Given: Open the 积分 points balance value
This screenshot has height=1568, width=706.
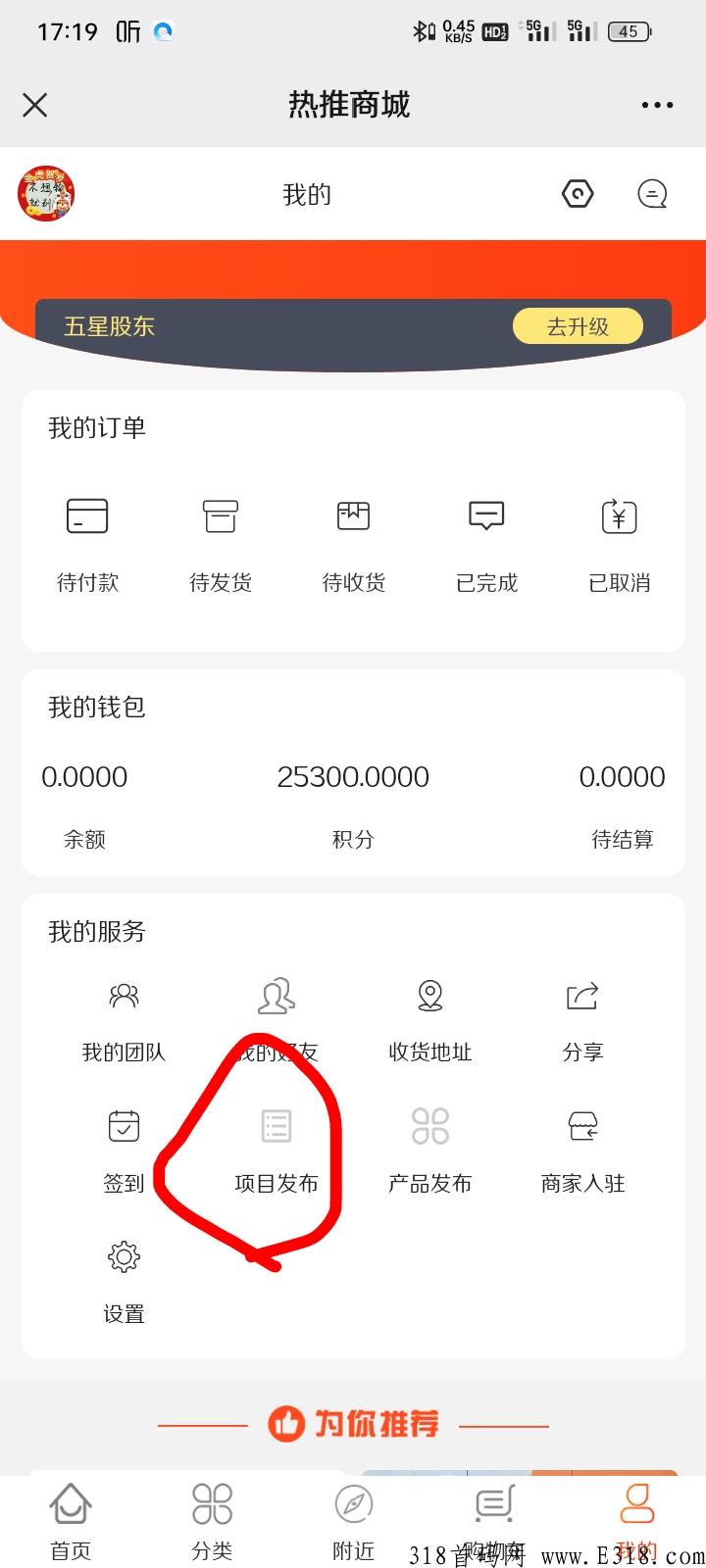Looking at the screenshot, I should [x=353, y=777].
